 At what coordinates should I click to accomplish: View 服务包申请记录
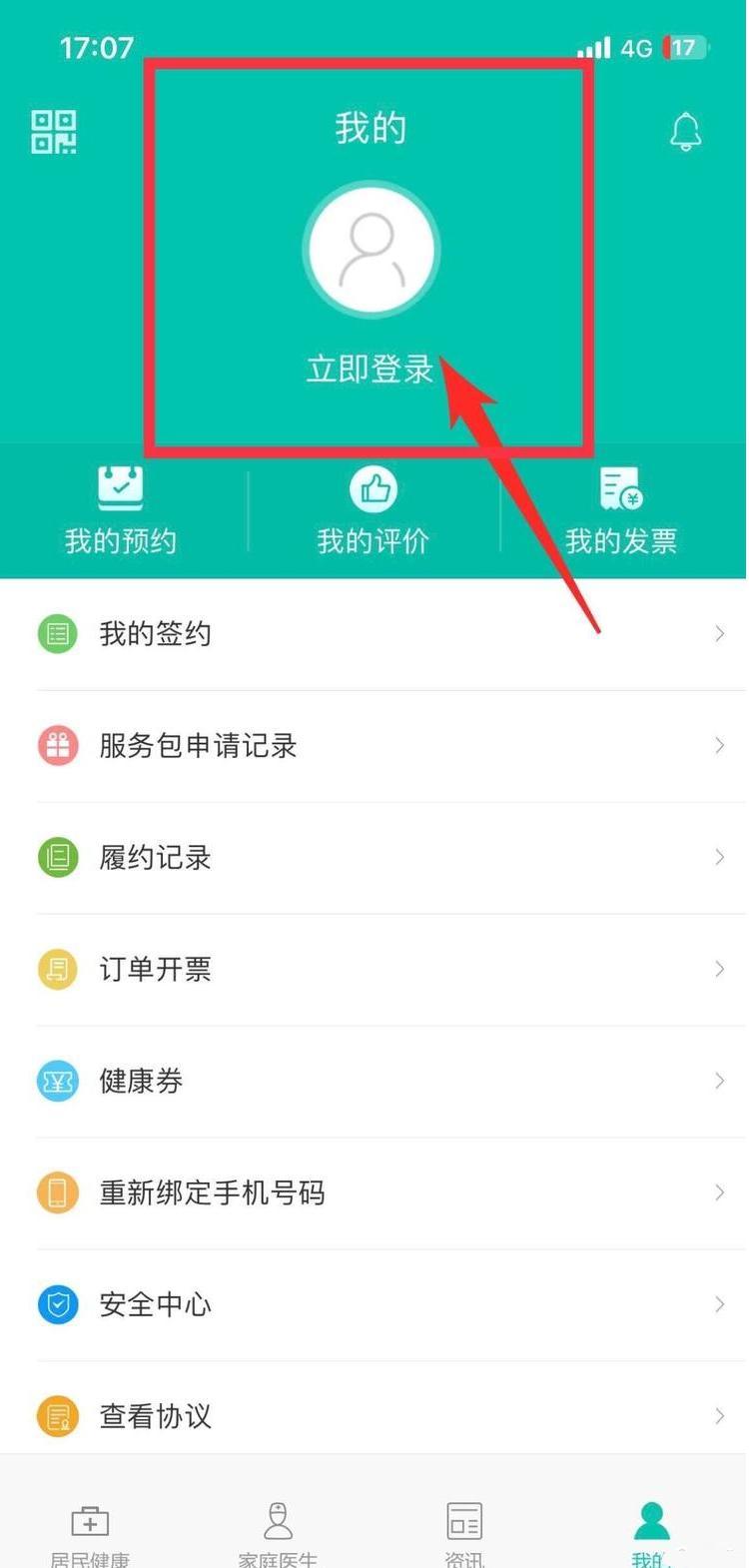pyautogui.click(x=379, y=746)
